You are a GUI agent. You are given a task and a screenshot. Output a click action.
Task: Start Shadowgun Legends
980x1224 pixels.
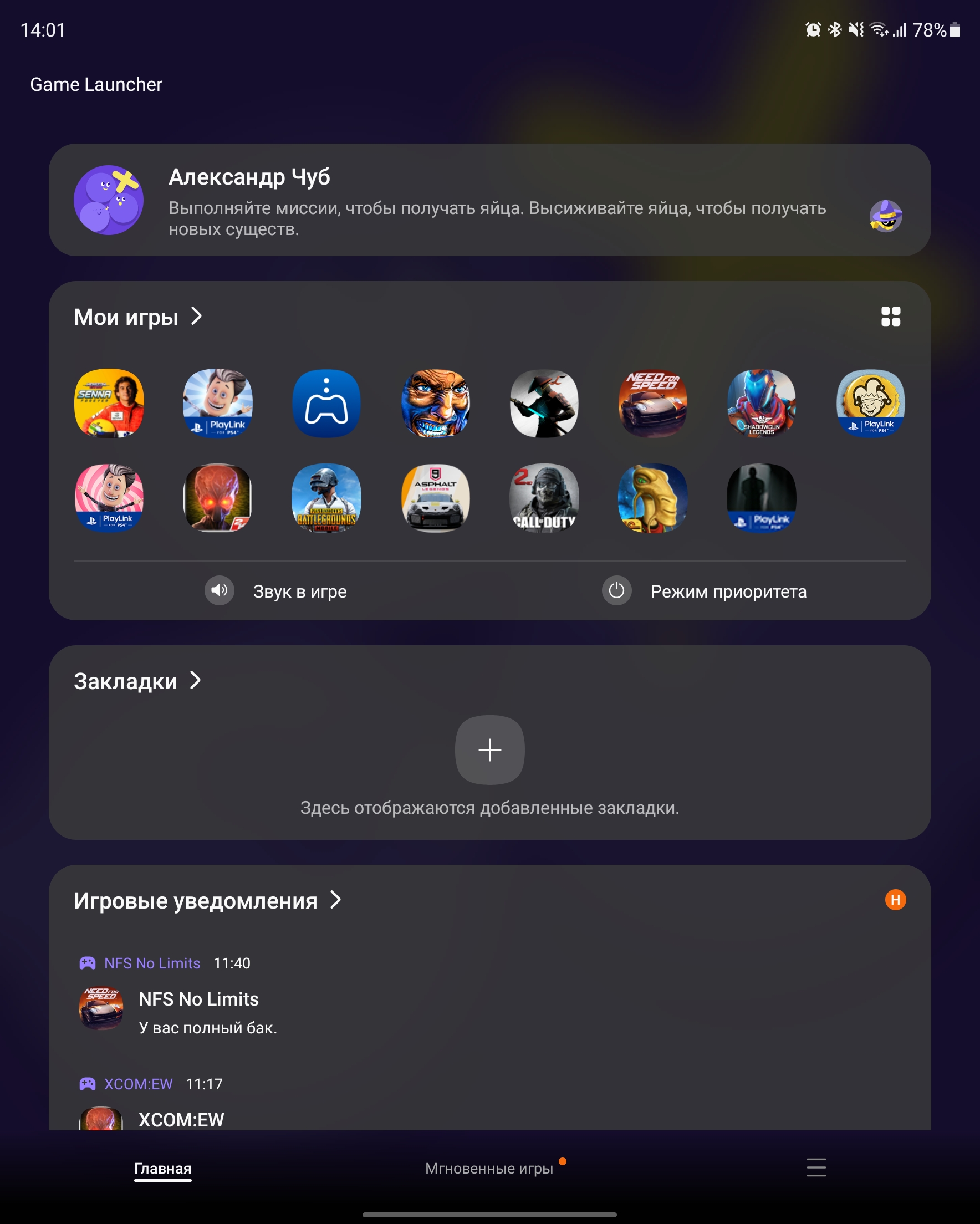click(x=762, y=404)
